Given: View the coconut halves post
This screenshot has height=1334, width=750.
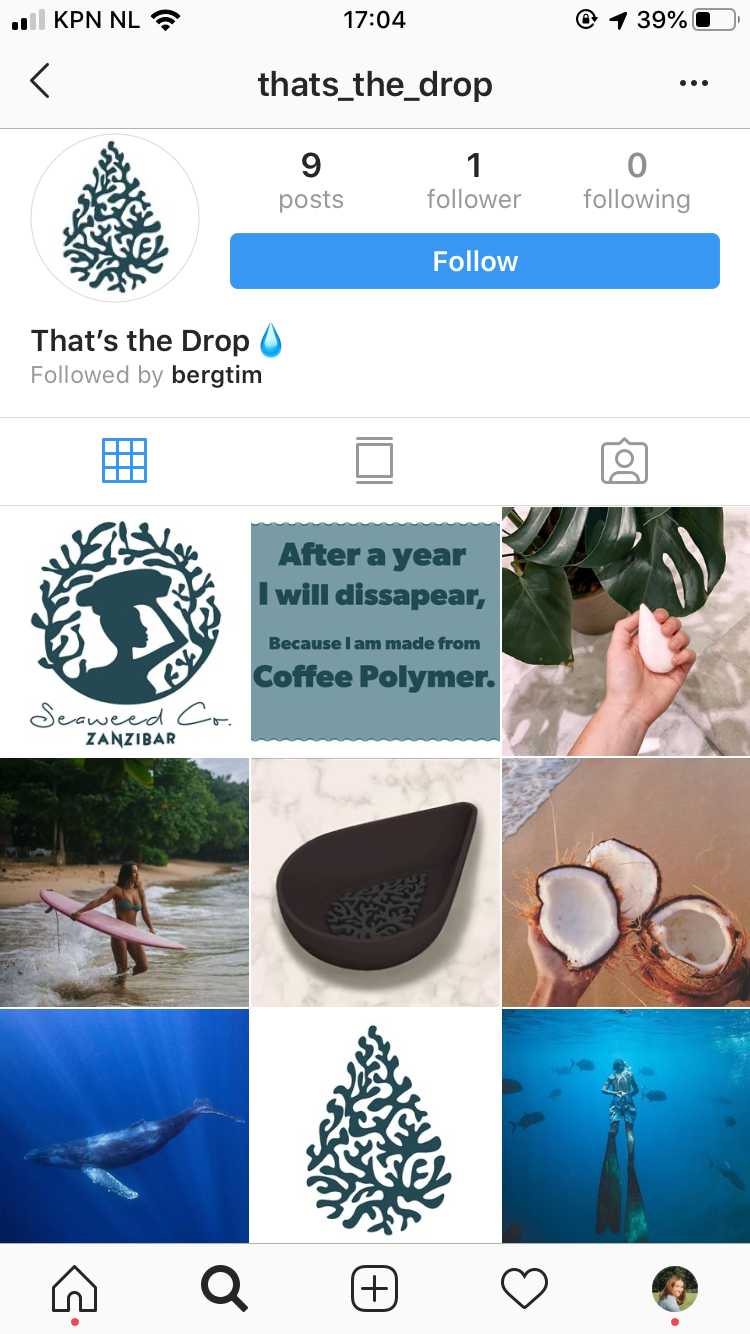Looking at the screenshot, I should [x=626, y=882].
